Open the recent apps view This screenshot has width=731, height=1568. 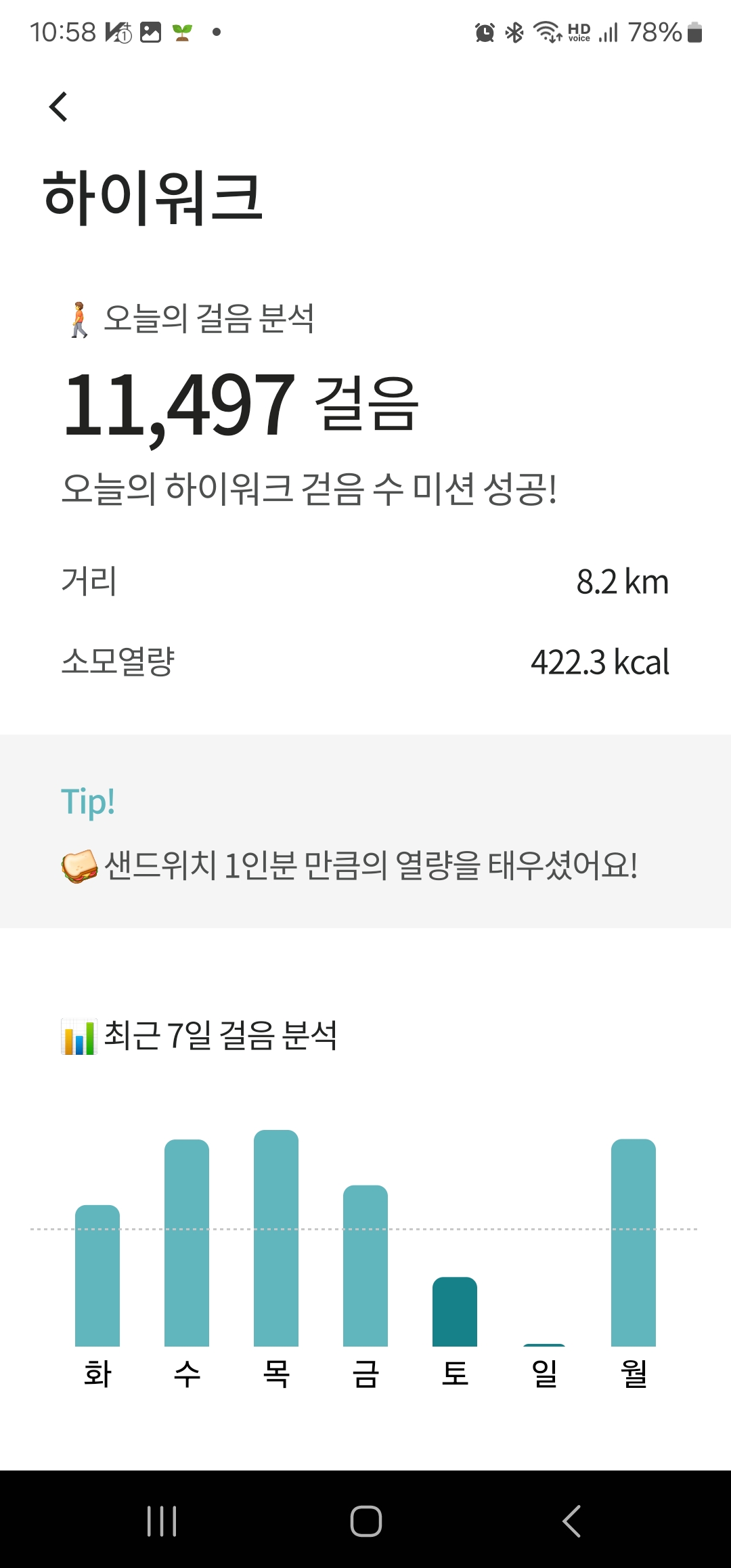click(x=162, y=1521)
